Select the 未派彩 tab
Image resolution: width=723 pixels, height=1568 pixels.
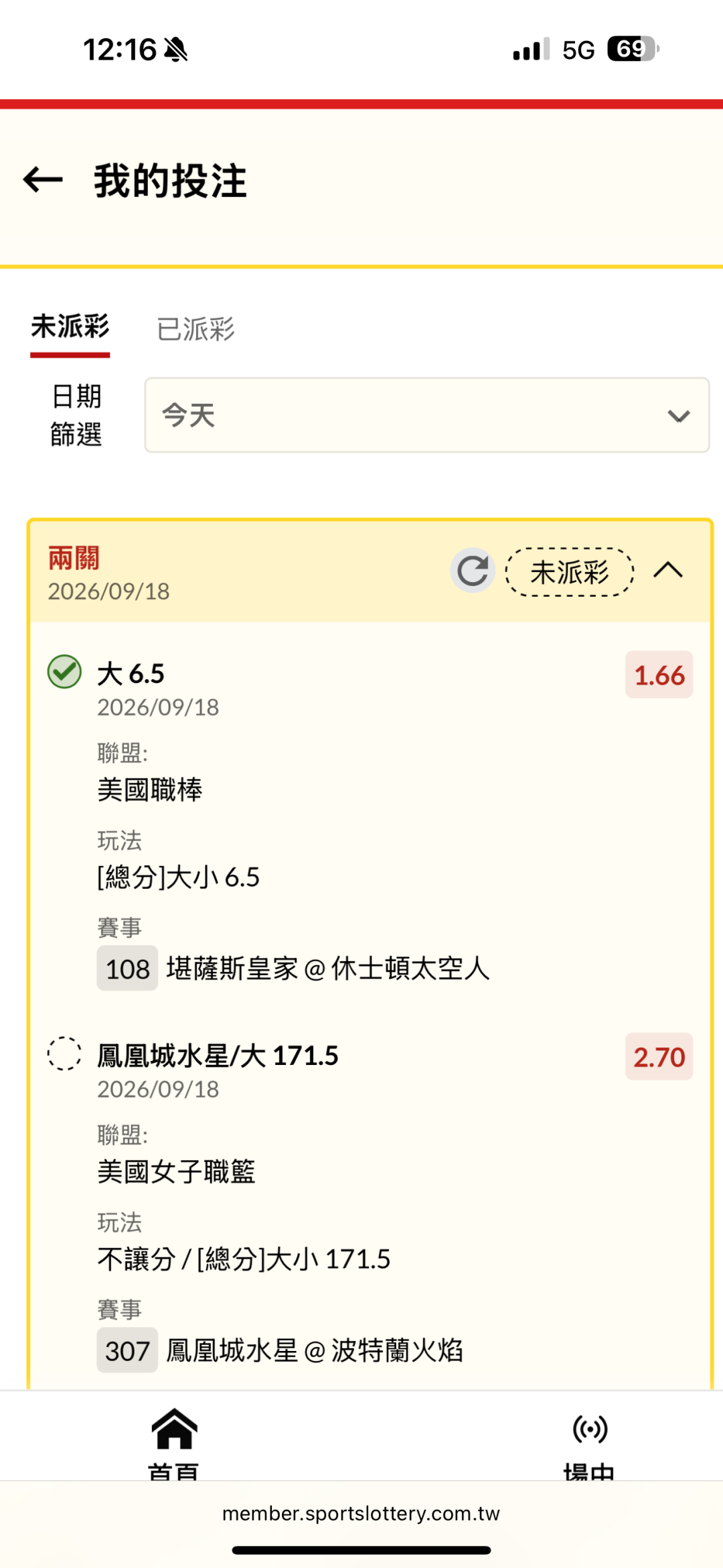(70, 328)
